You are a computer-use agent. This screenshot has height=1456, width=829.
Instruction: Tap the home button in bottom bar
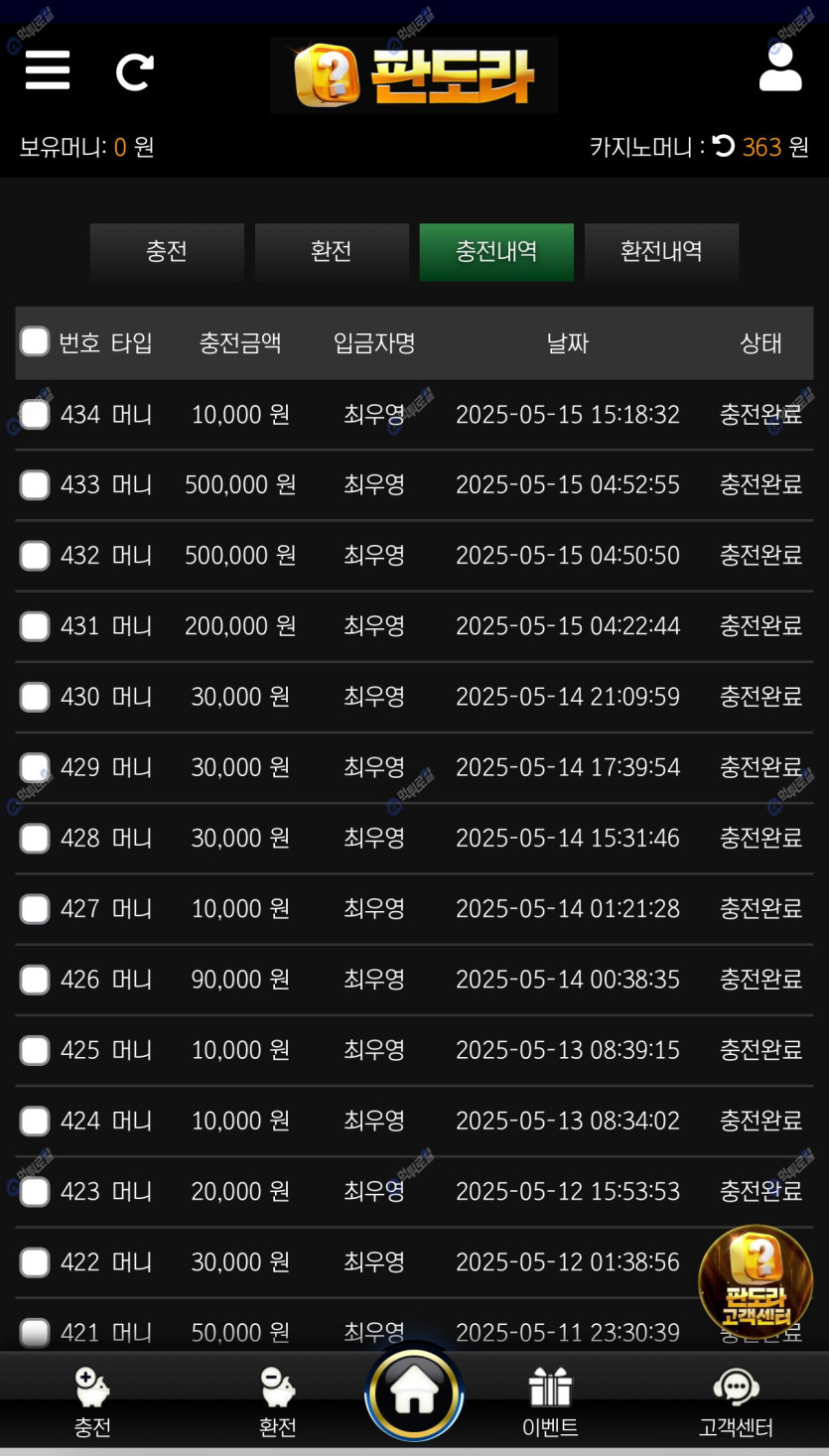pyautogui.click(x=414, y=1391)
